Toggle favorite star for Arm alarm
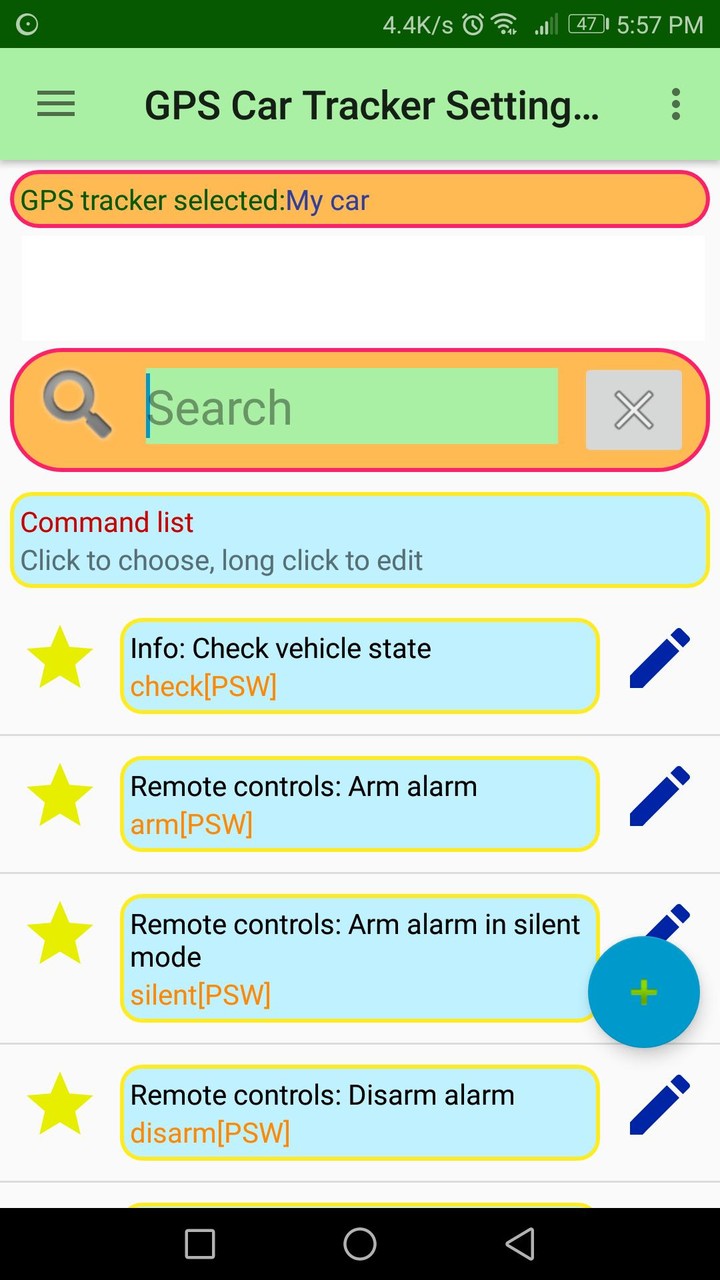The image size is (720, 1280). [x=59, y=795]
